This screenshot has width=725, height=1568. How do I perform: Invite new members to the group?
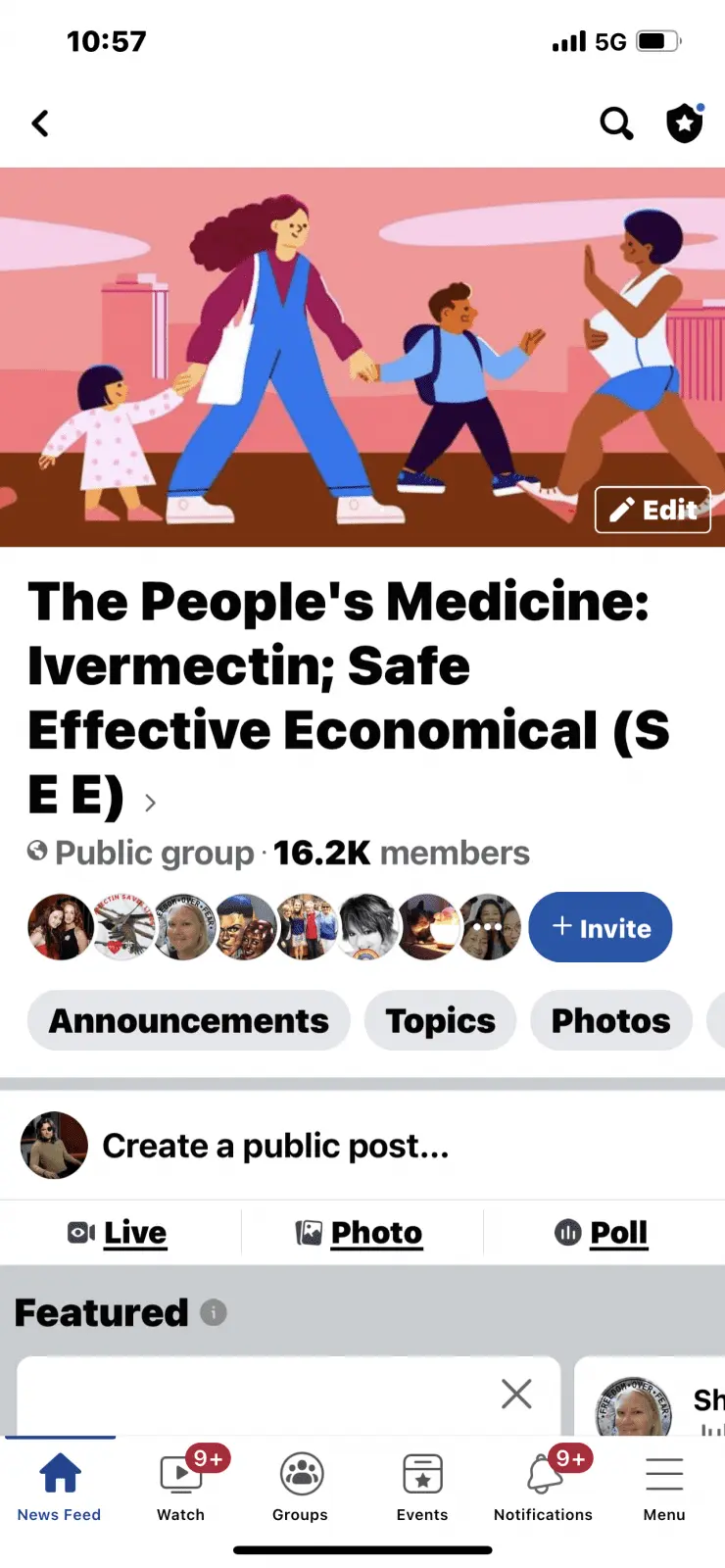coord(601,927)
